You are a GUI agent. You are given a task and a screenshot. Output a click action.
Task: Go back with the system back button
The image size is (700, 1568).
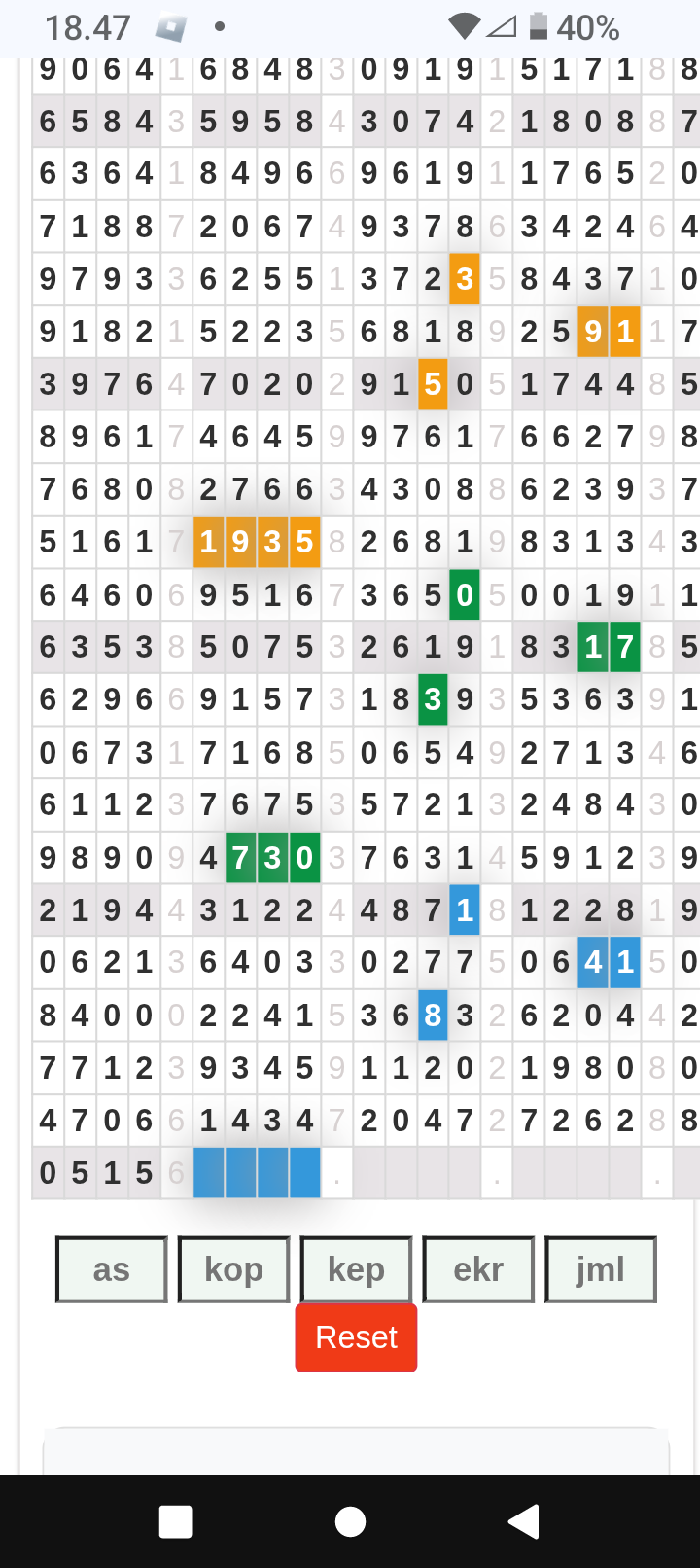(524, 1520)
